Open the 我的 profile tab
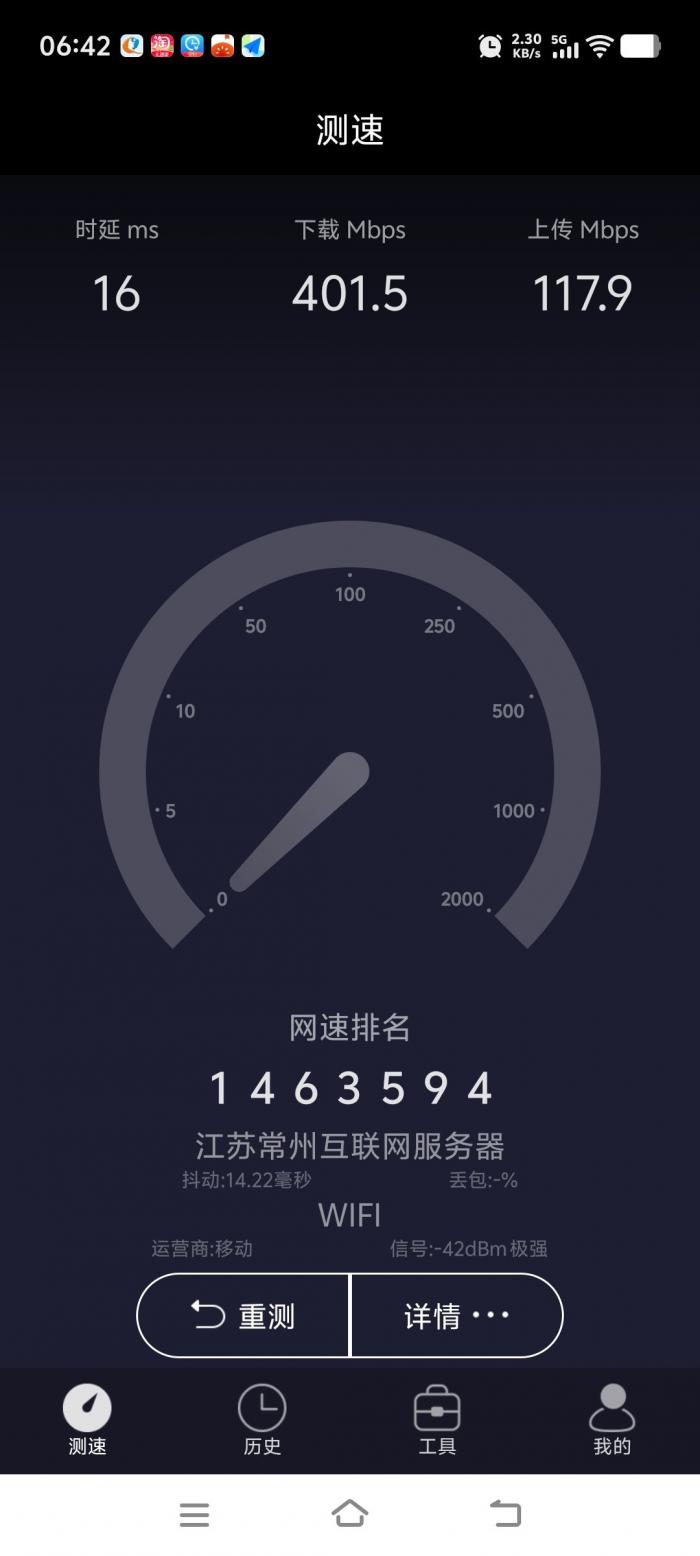700x1556 pixels. (612, 1420)
